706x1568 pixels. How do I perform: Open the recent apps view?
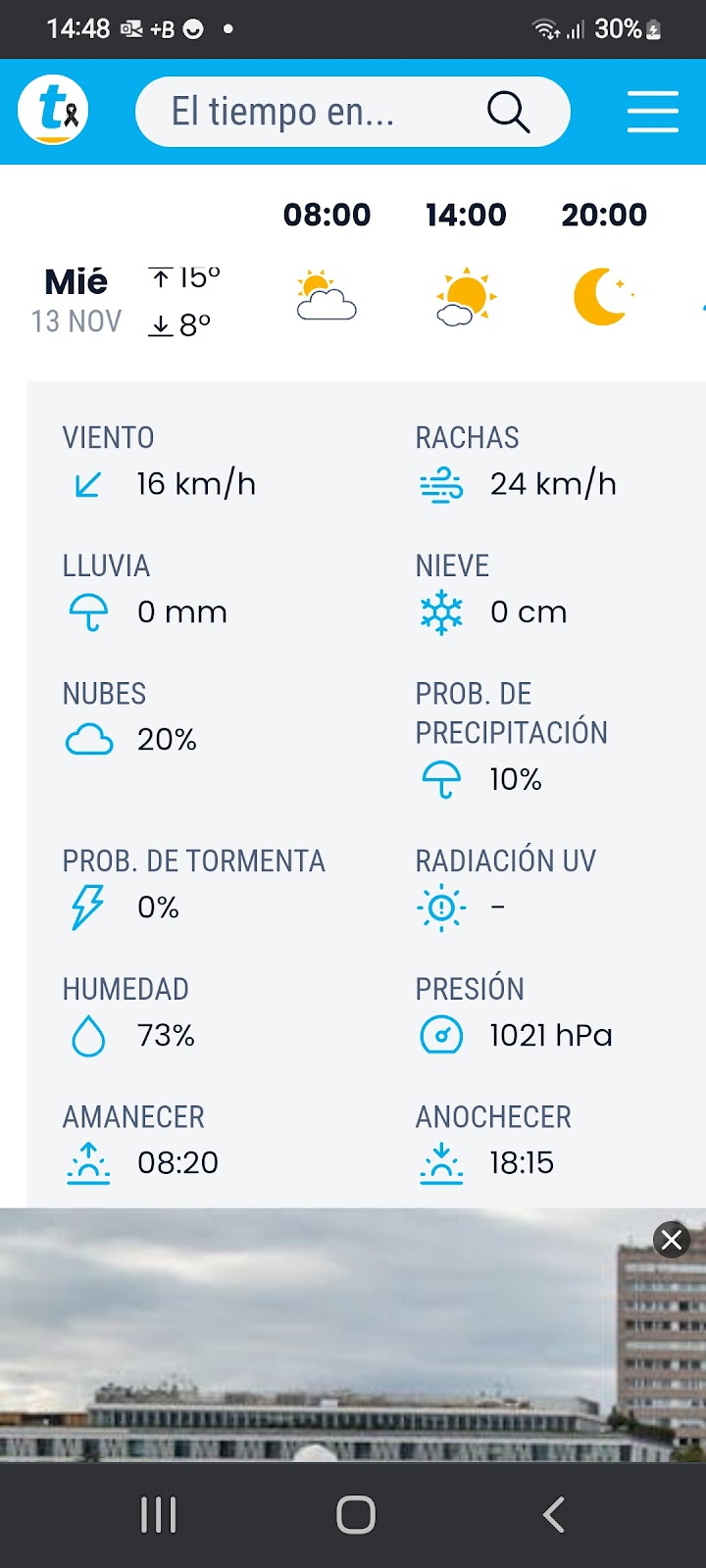pos(158,1514)
